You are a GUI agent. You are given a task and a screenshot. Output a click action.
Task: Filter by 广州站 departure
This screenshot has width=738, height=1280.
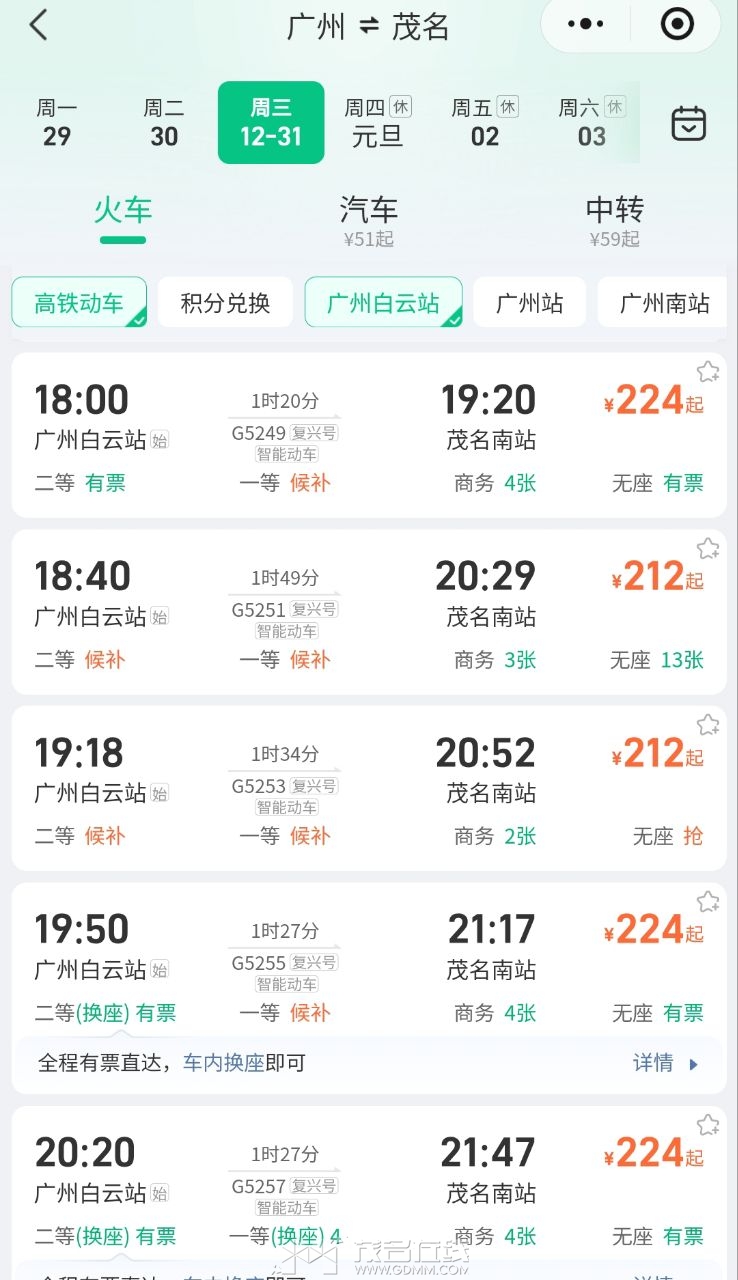(x=530, y=303)
